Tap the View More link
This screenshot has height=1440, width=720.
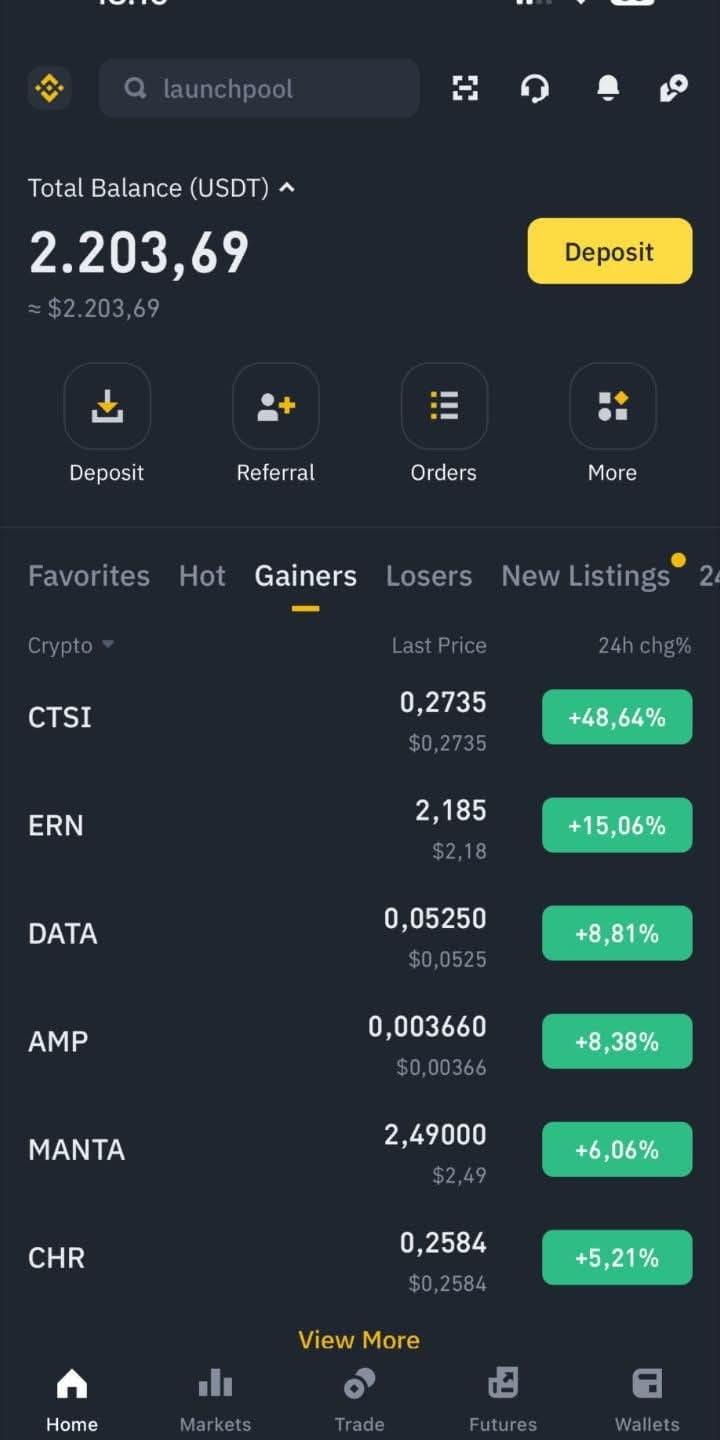pos(359,1340)
